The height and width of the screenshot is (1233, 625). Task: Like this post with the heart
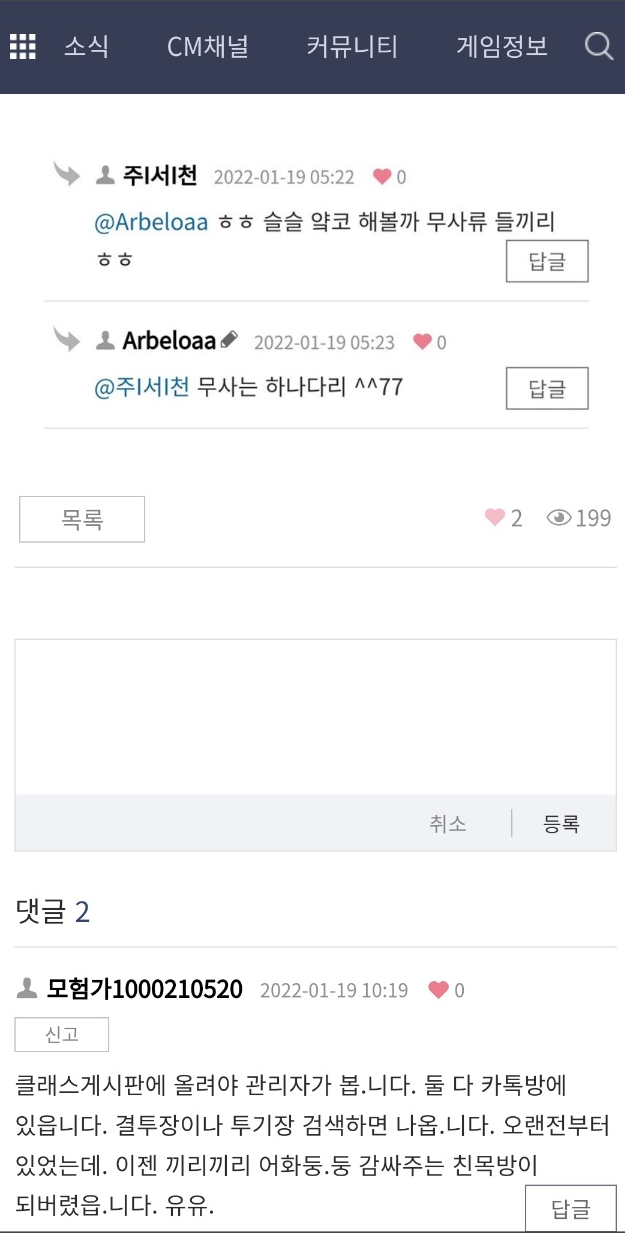(x=495, y=518)
